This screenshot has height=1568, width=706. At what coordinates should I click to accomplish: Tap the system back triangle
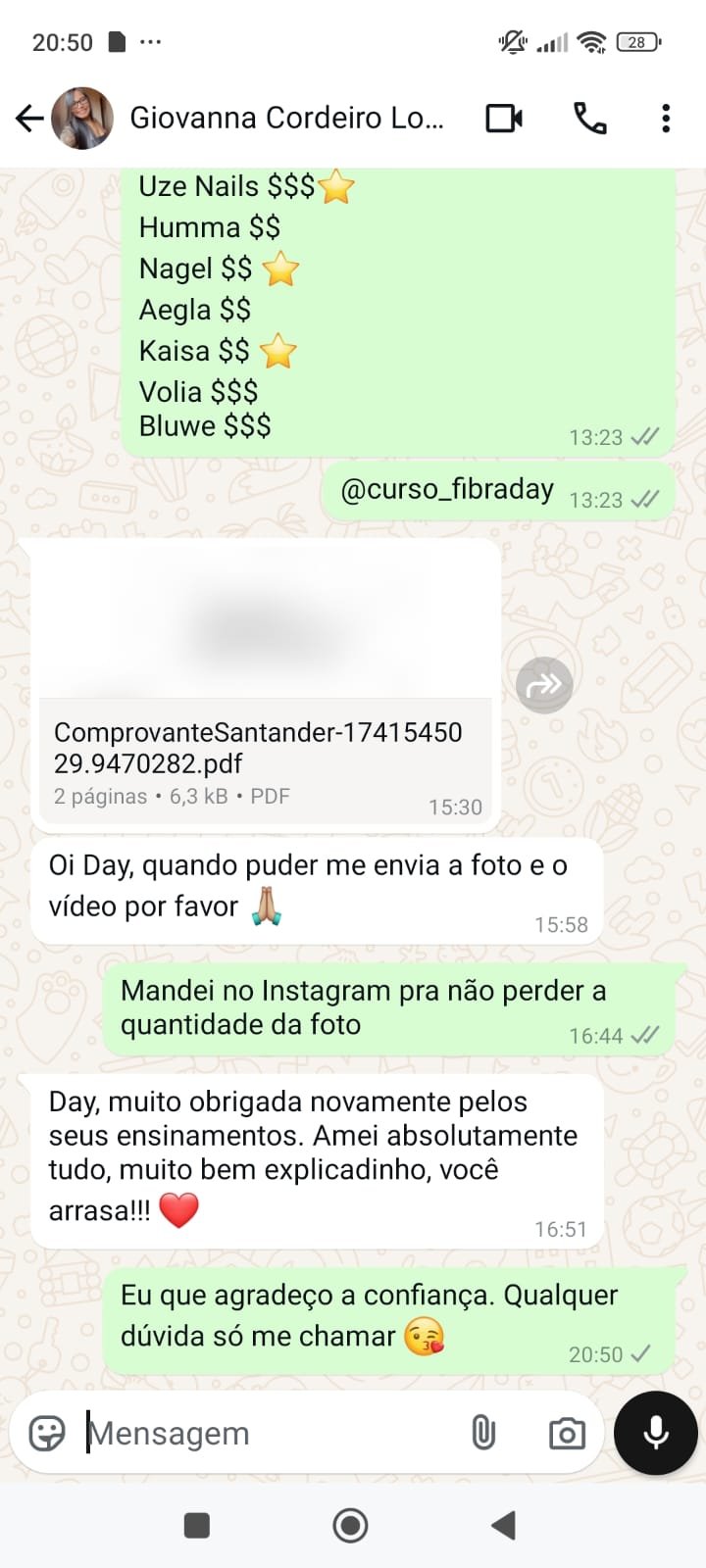pyautogui.click(x=503, y=1525)
